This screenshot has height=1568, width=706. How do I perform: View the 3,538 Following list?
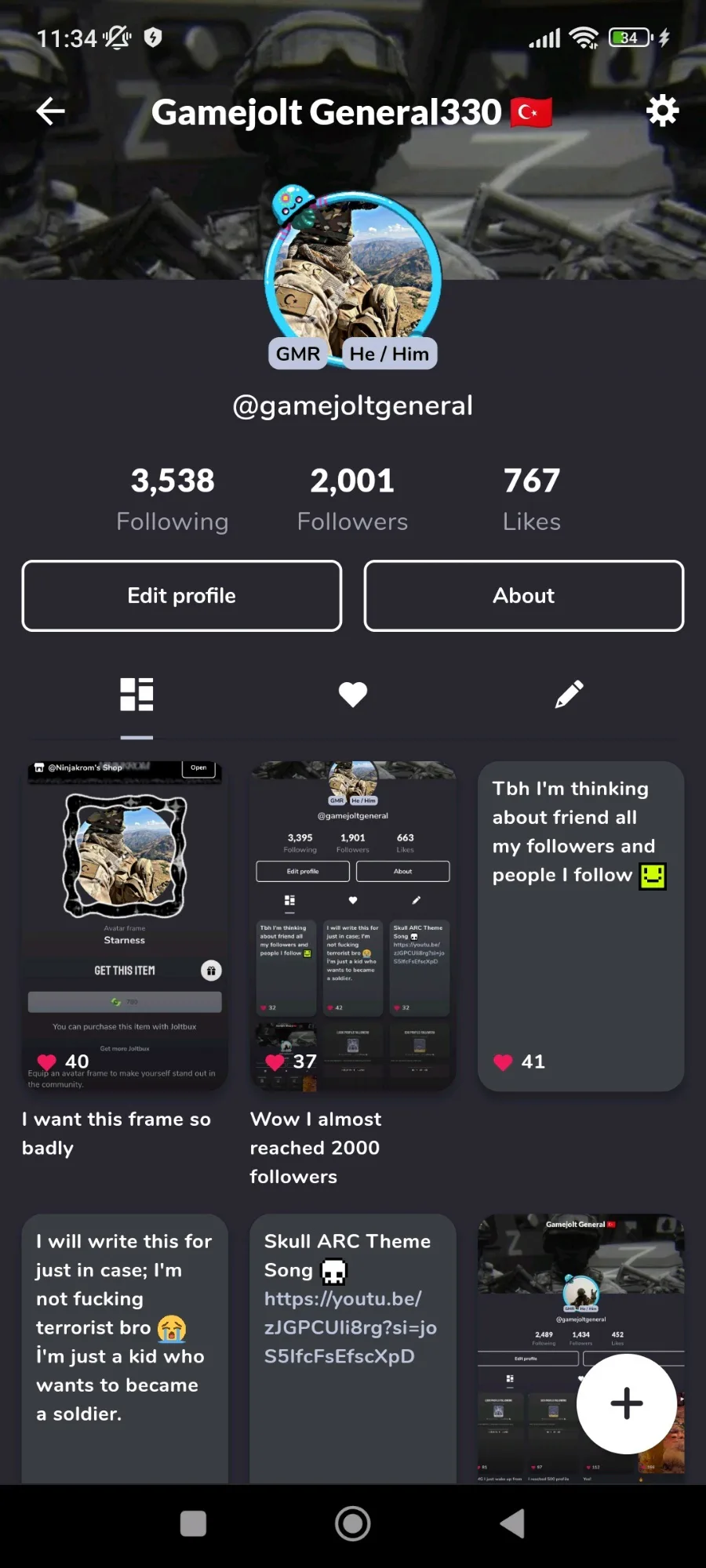173,499
